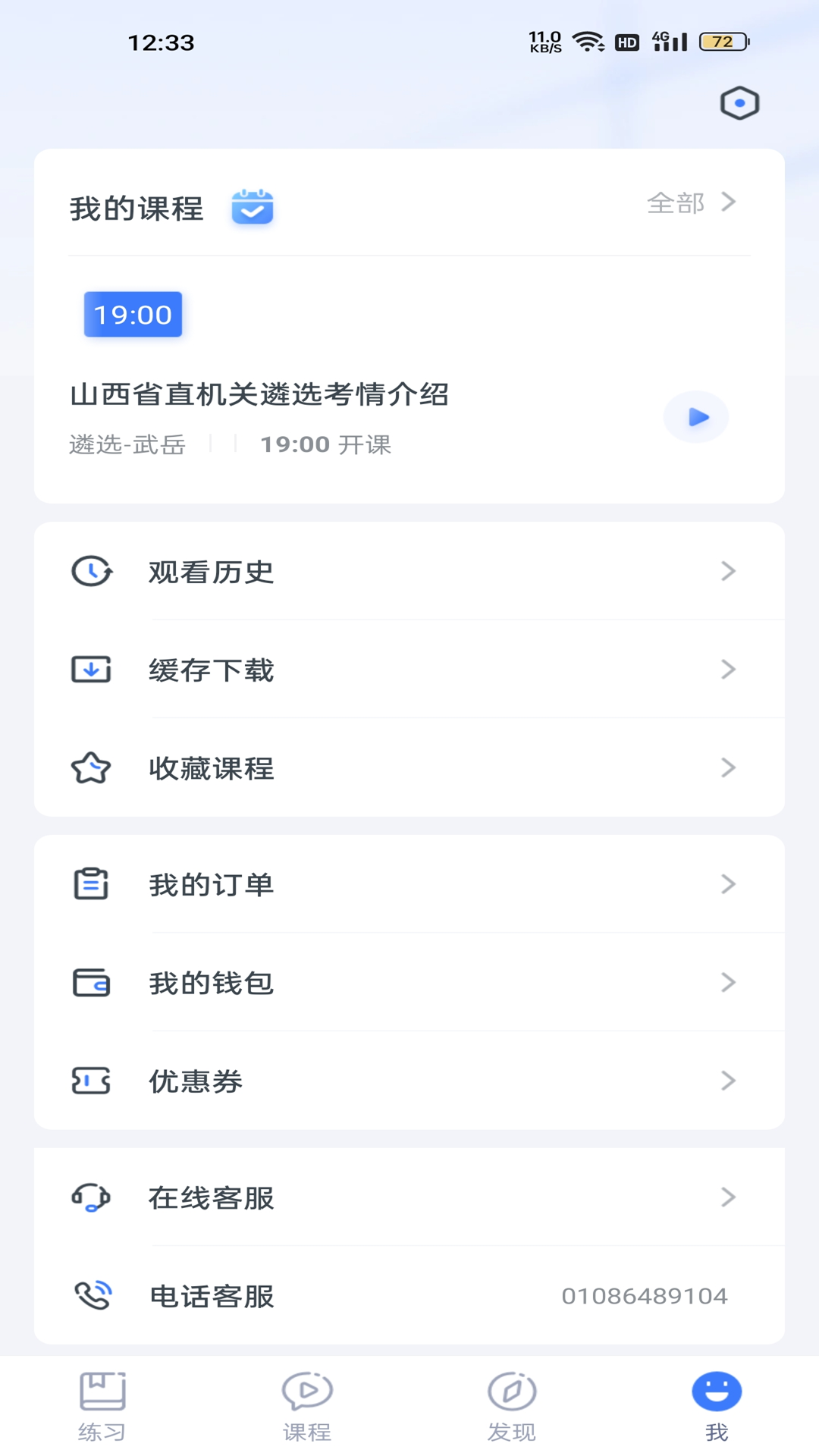Open the settings gear icon
The image size is (819, 1456).
pos(739,102)
